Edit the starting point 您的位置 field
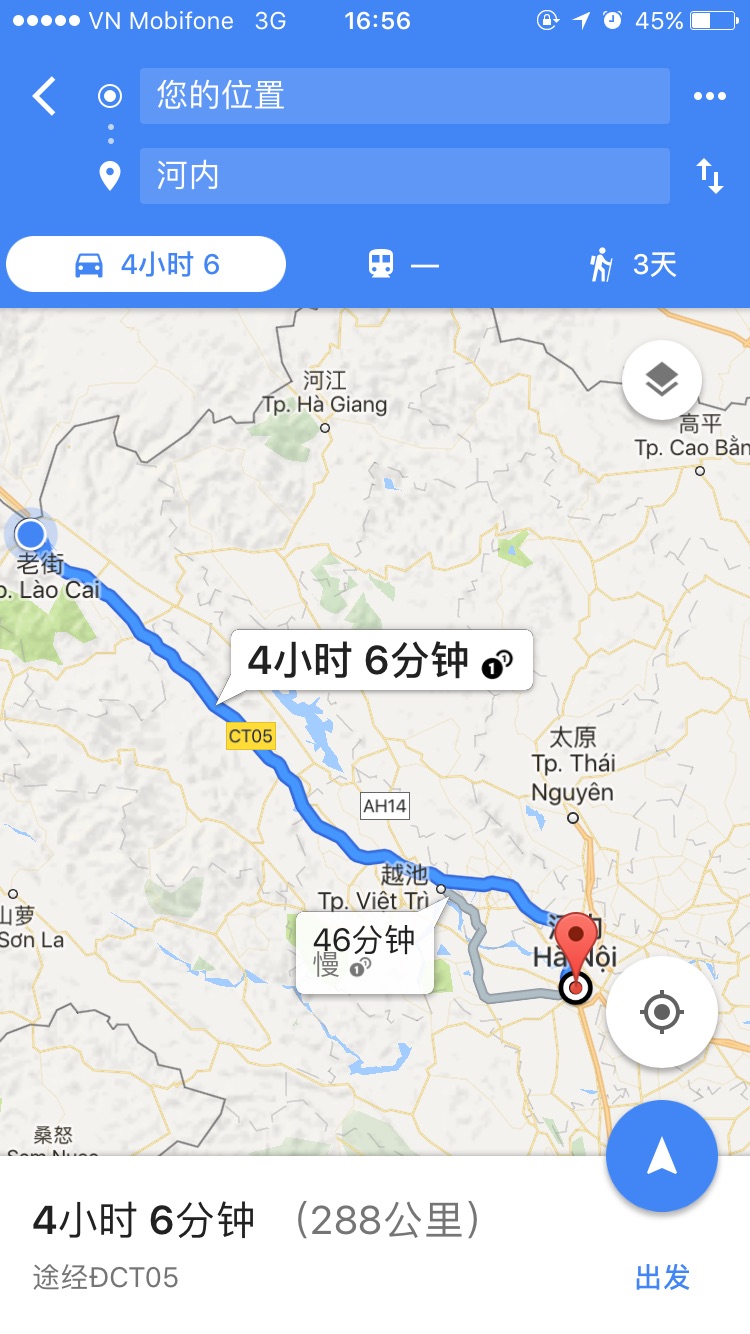 (404, 96)
